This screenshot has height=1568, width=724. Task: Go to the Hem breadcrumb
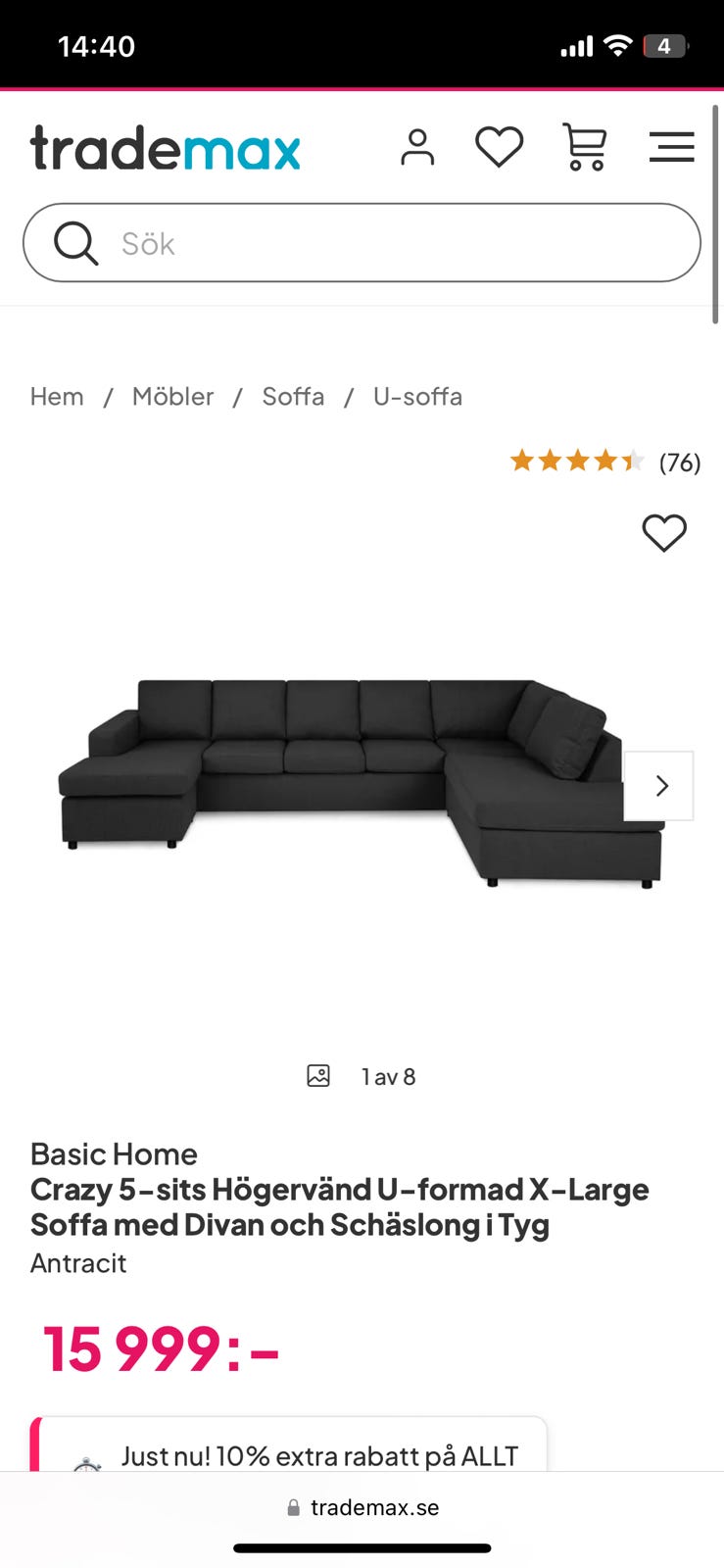click(x=57, y=397)
